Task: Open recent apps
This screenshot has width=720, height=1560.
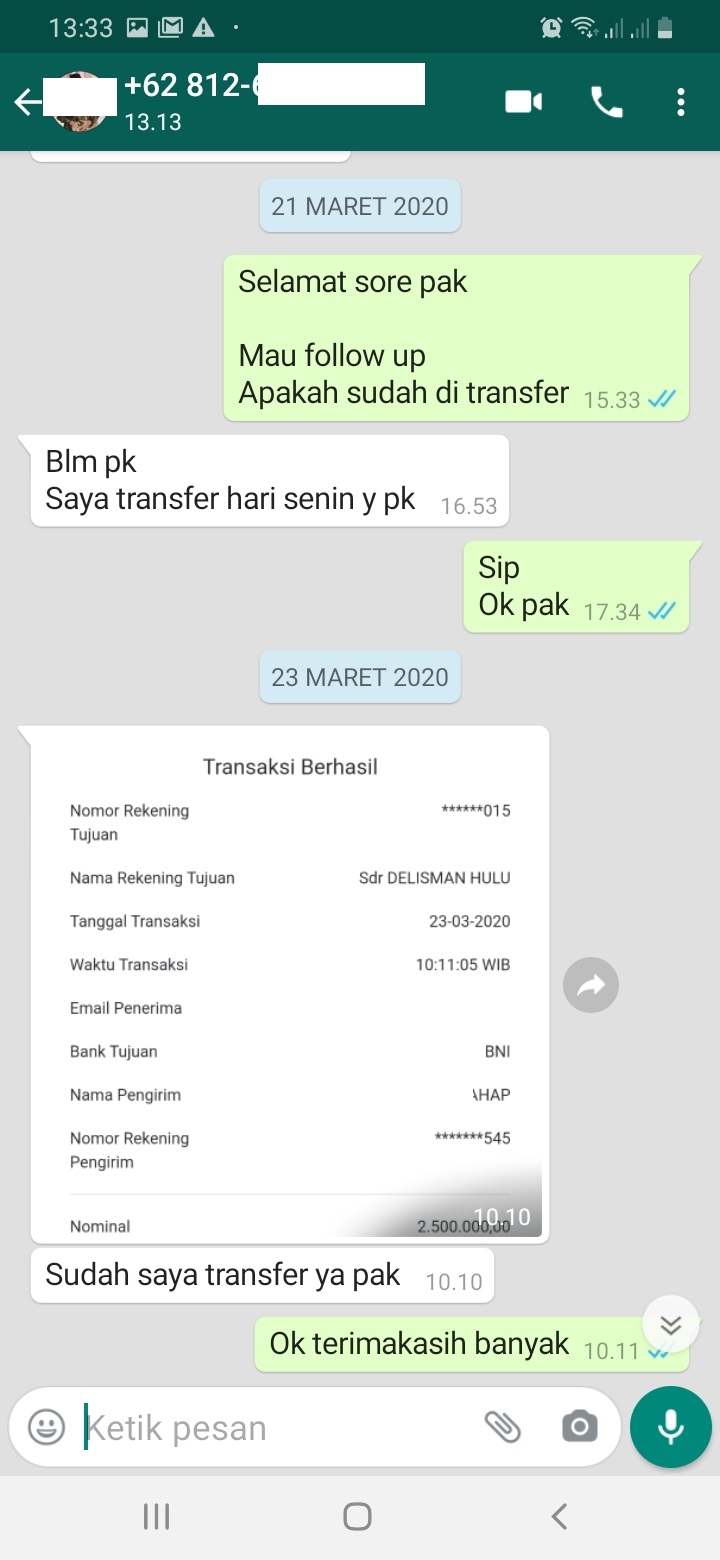Action: [x=156, y=1516]
